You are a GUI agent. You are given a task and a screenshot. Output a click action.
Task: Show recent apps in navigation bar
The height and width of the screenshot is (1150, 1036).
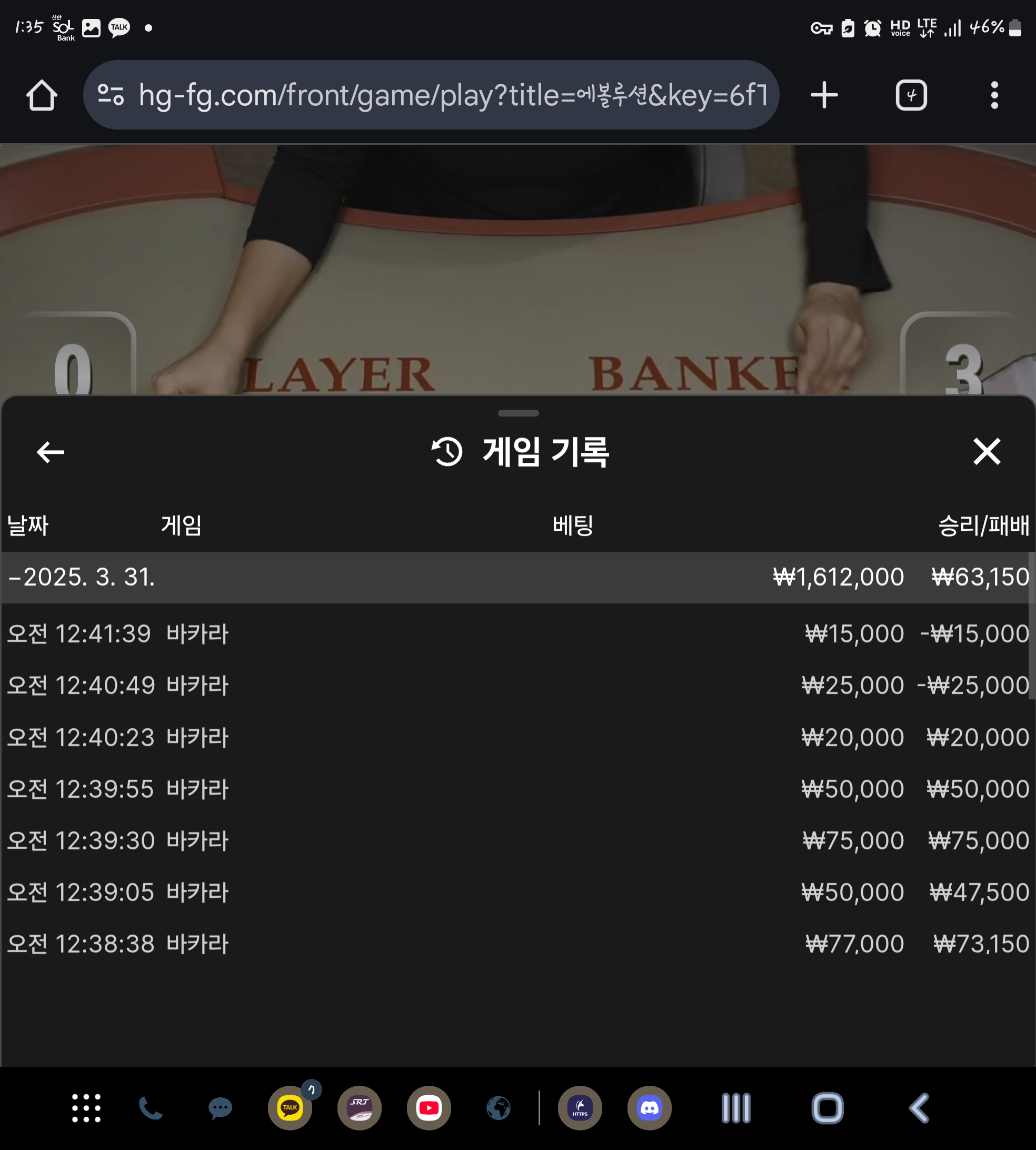click(735, 1108)
